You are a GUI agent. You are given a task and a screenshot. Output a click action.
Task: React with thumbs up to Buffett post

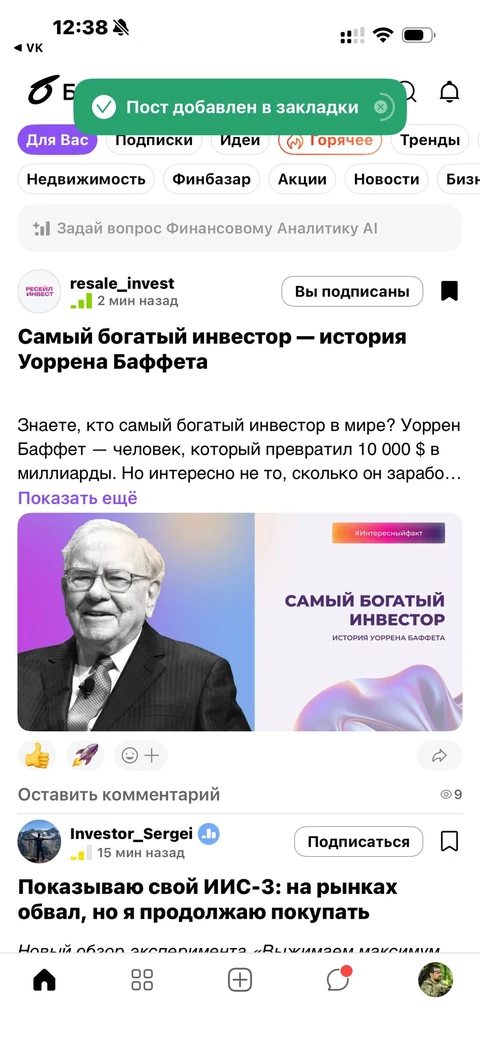coord(37,756)
